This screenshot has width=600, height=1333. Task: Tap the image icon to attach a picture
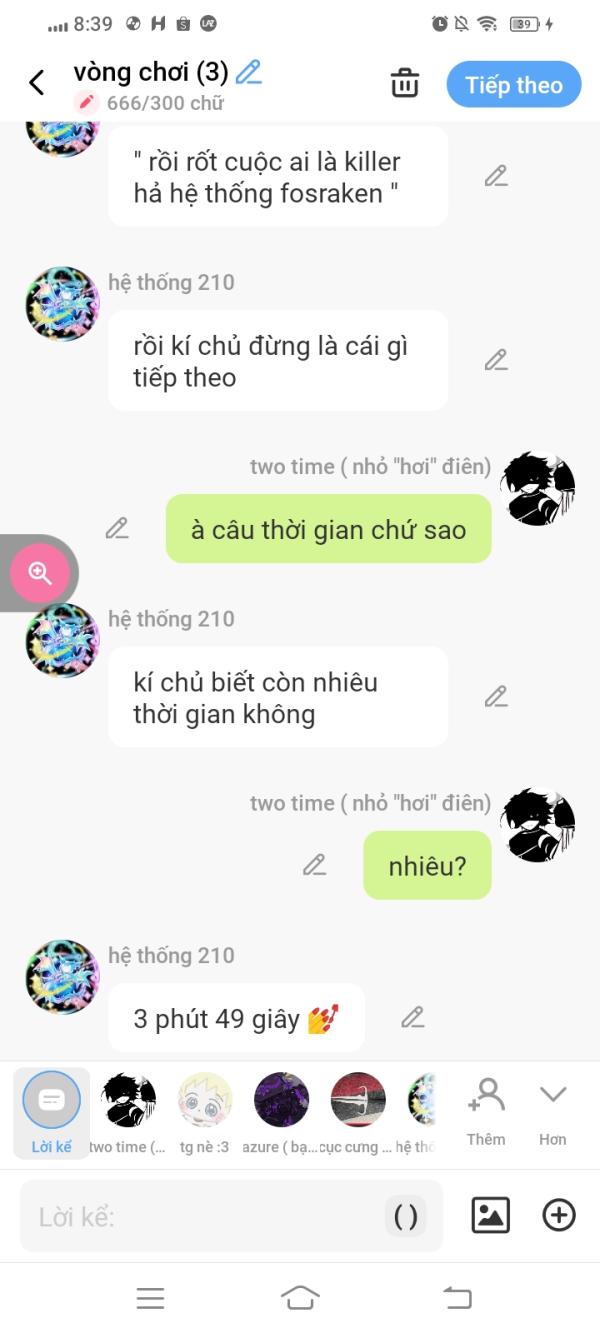tap(491, 1215)
